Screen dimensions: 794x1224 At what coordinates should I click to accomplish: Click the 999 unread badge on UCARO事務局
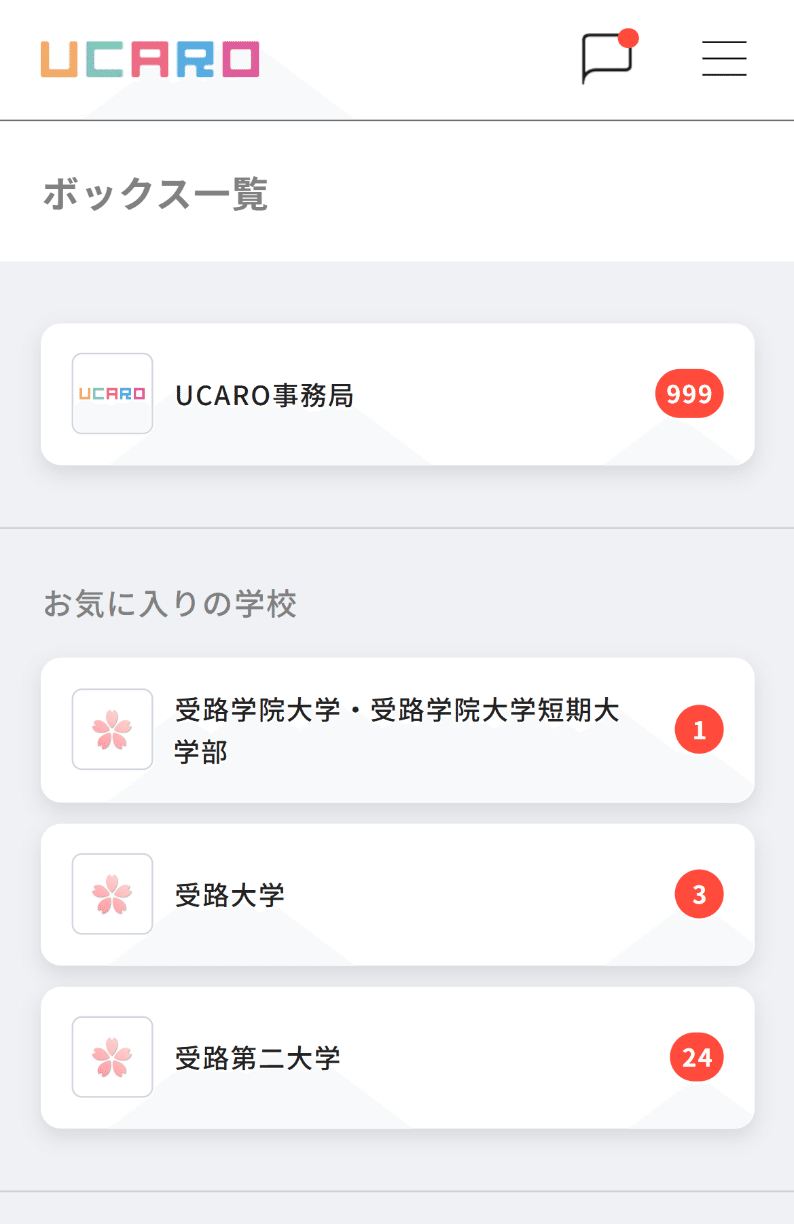(688, 394)
